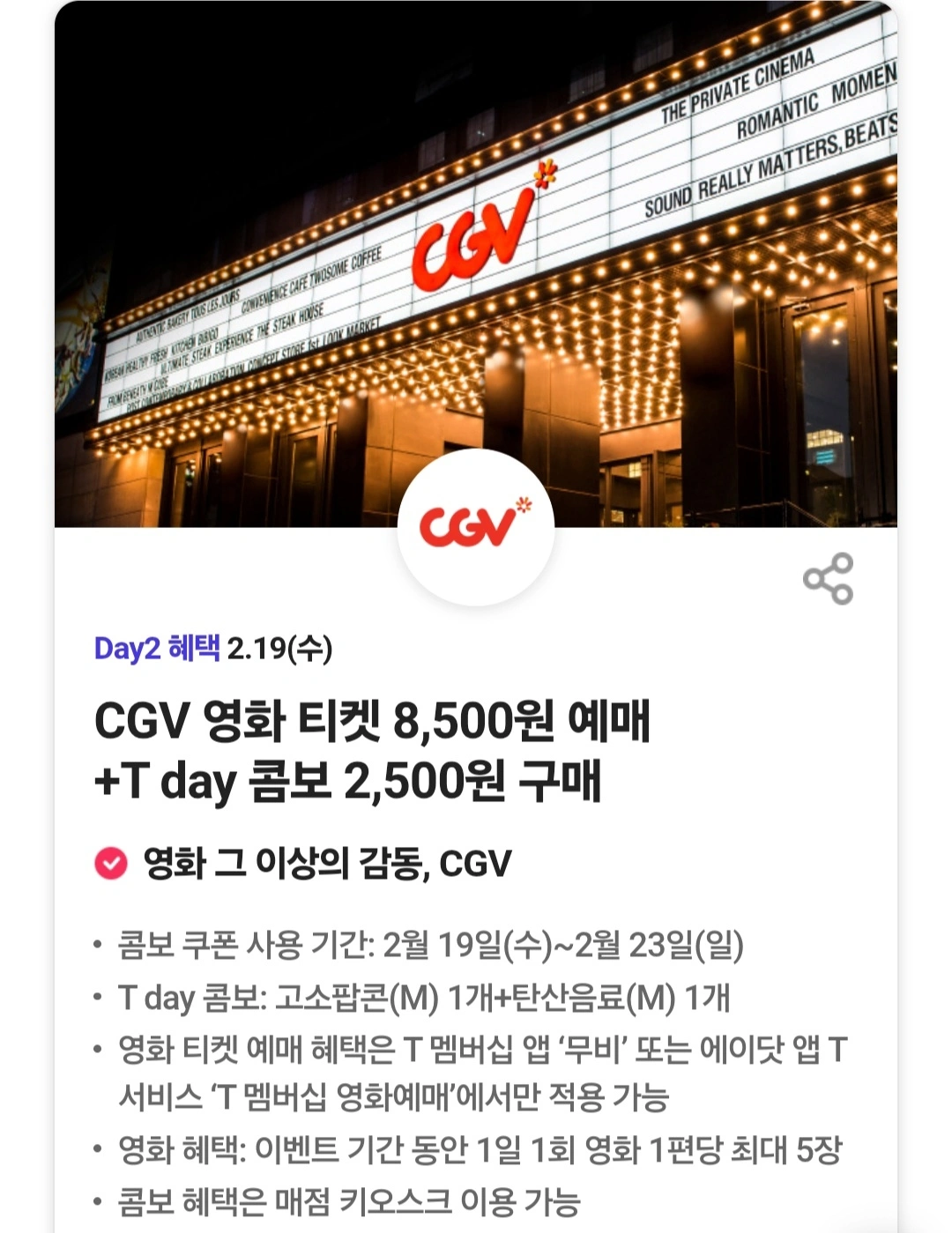Tap the share icon
This screenshot has height=1233, width=952.
point(829,580)
